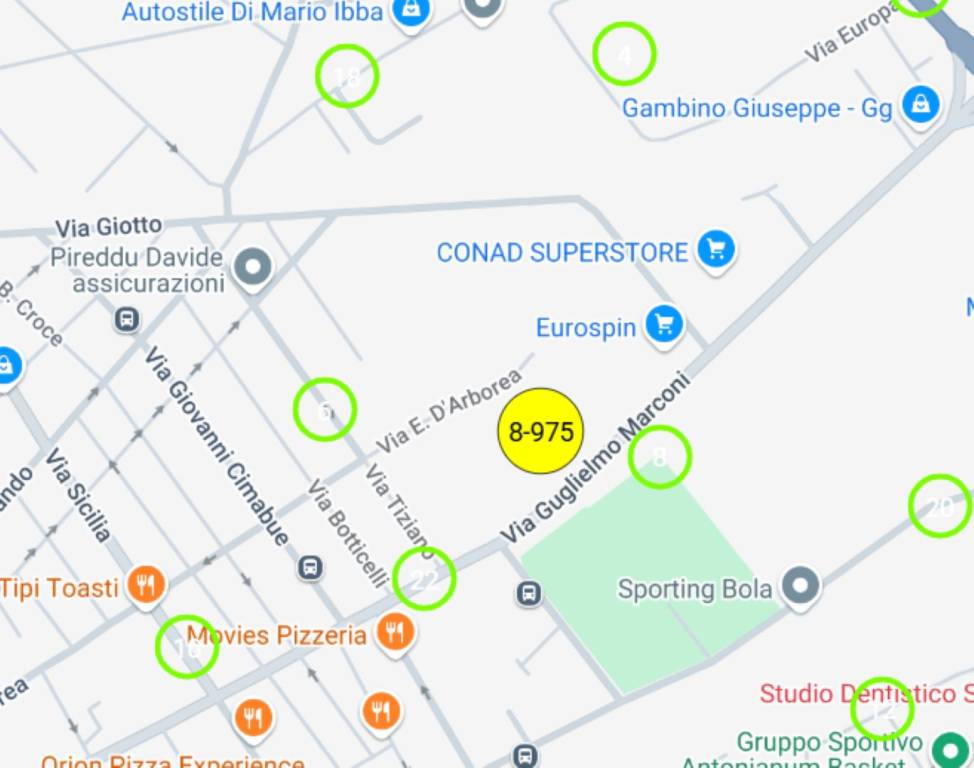Tap the Eurospin shopping cart pin
This screenshot has height=768, width=974.
click(x=663, y=324)
